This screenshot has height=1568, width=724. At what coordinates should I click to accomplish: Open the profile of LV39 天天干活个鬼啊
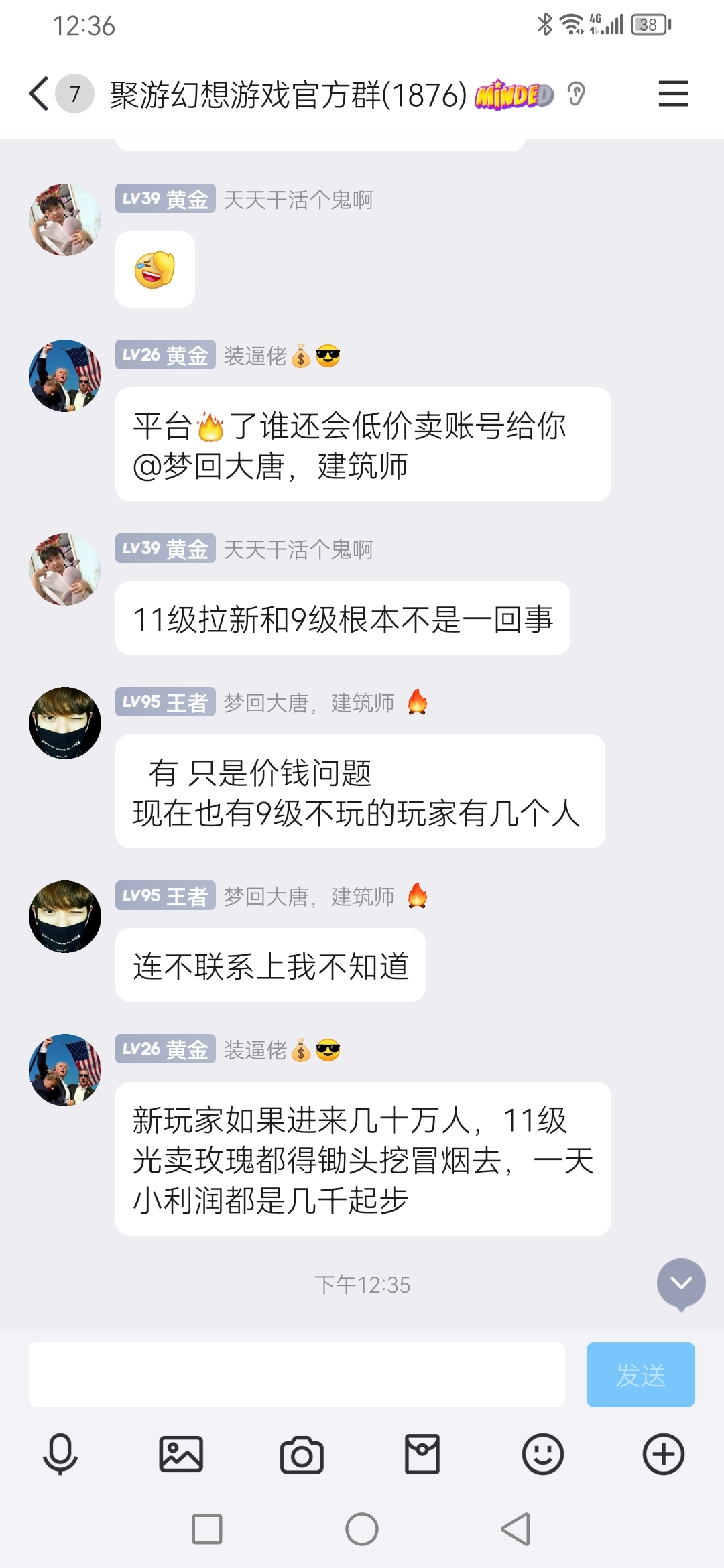tap(65, 220)
